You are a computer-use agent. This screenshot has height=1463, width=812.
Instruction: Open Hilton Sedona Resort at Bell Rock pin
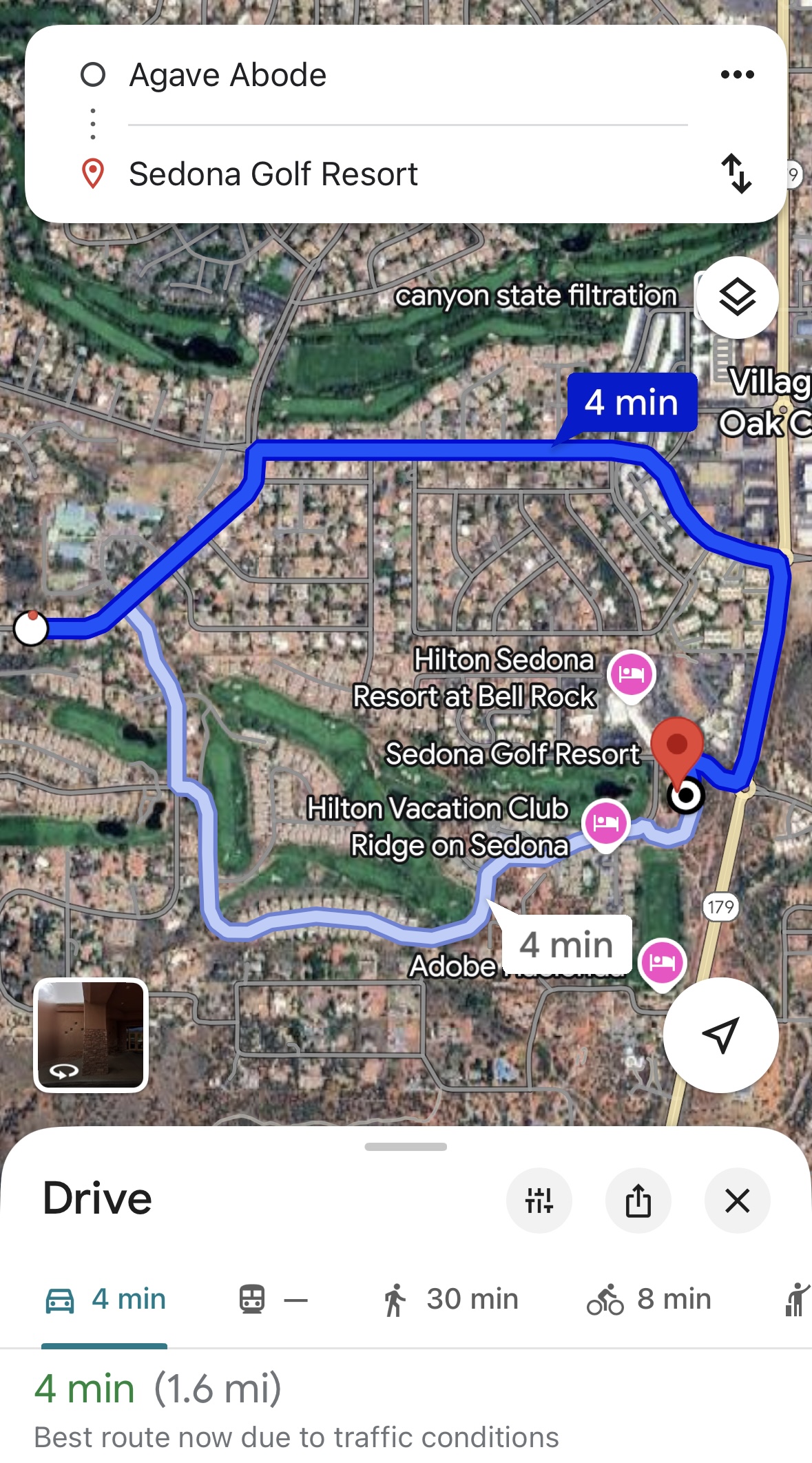[x=631, y=674]
